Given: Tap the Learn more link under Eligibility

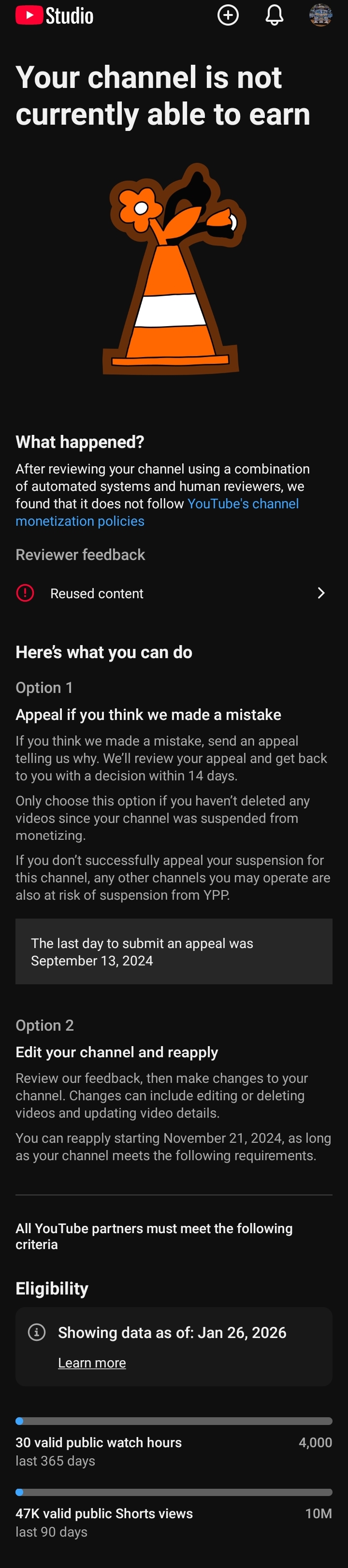Looking at the screenshot, I should coord(92,1363).
